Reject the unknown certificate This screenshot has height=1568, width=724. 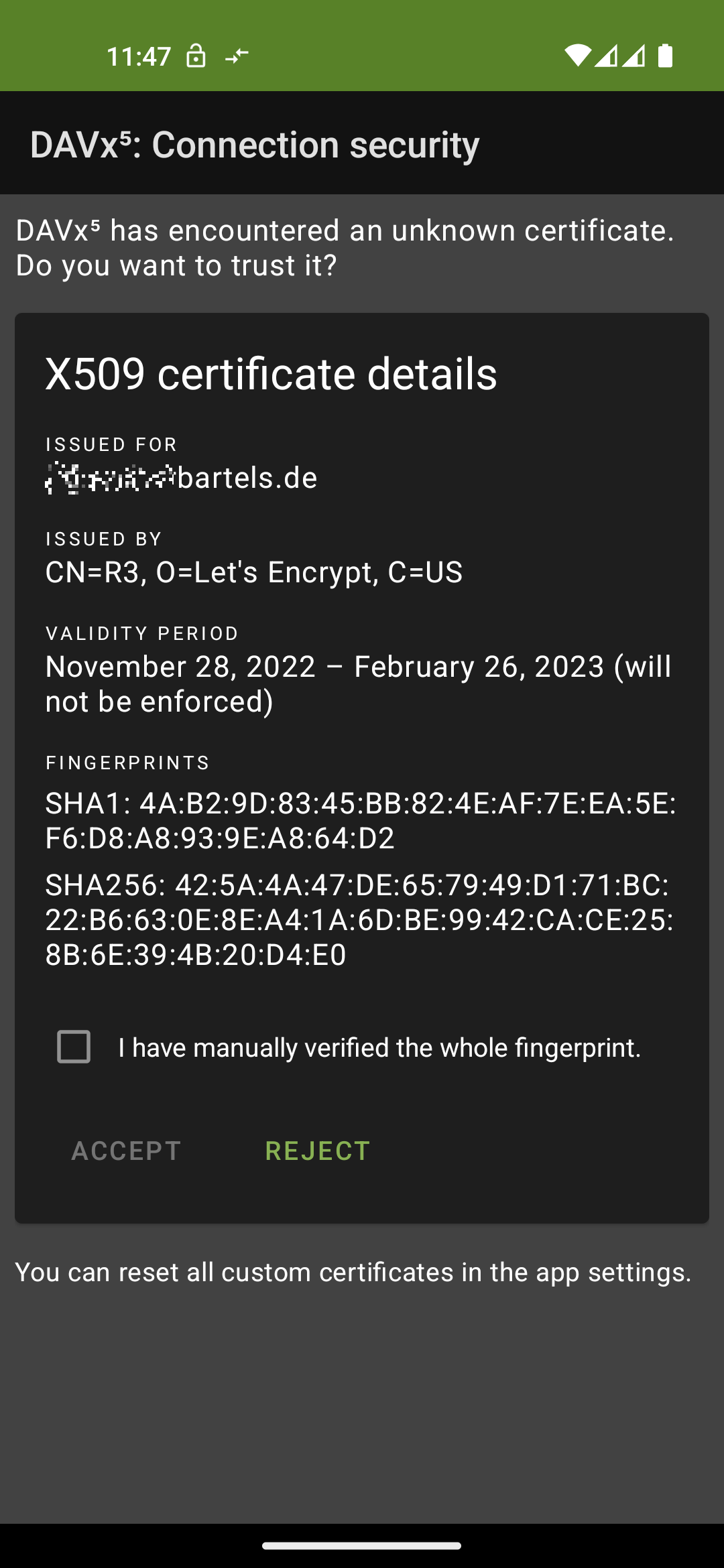pos(318,1151)
